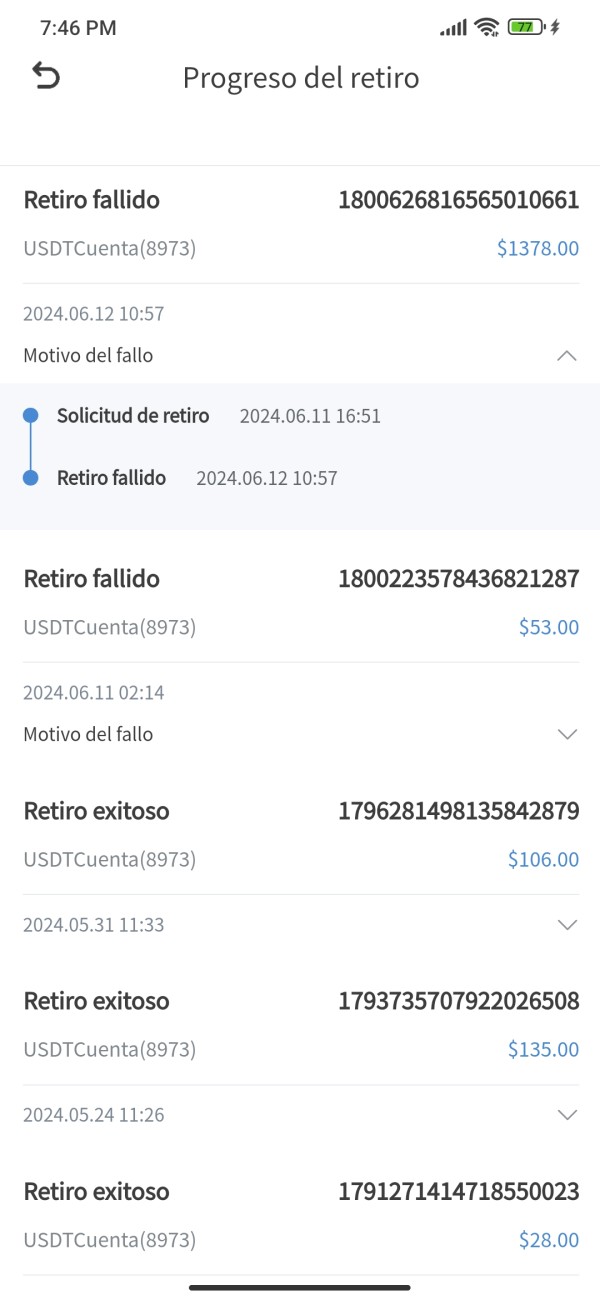600x1300 pixels.
Task: Collapse failure reason for the $1378.00 withdrawal
Action: (x=567, y=355)
